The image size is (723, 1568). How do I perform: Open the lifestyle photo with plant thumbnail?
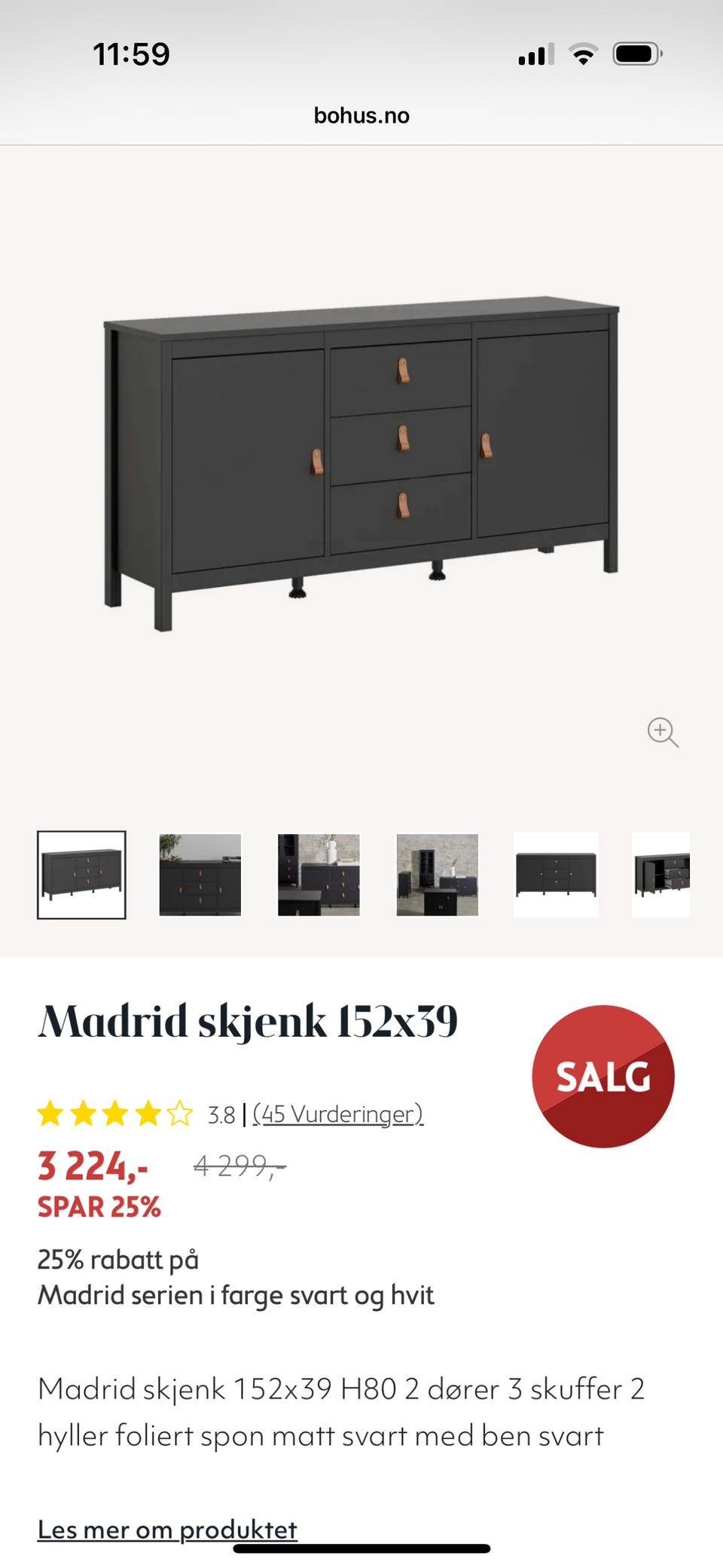[x=199, y=874]
